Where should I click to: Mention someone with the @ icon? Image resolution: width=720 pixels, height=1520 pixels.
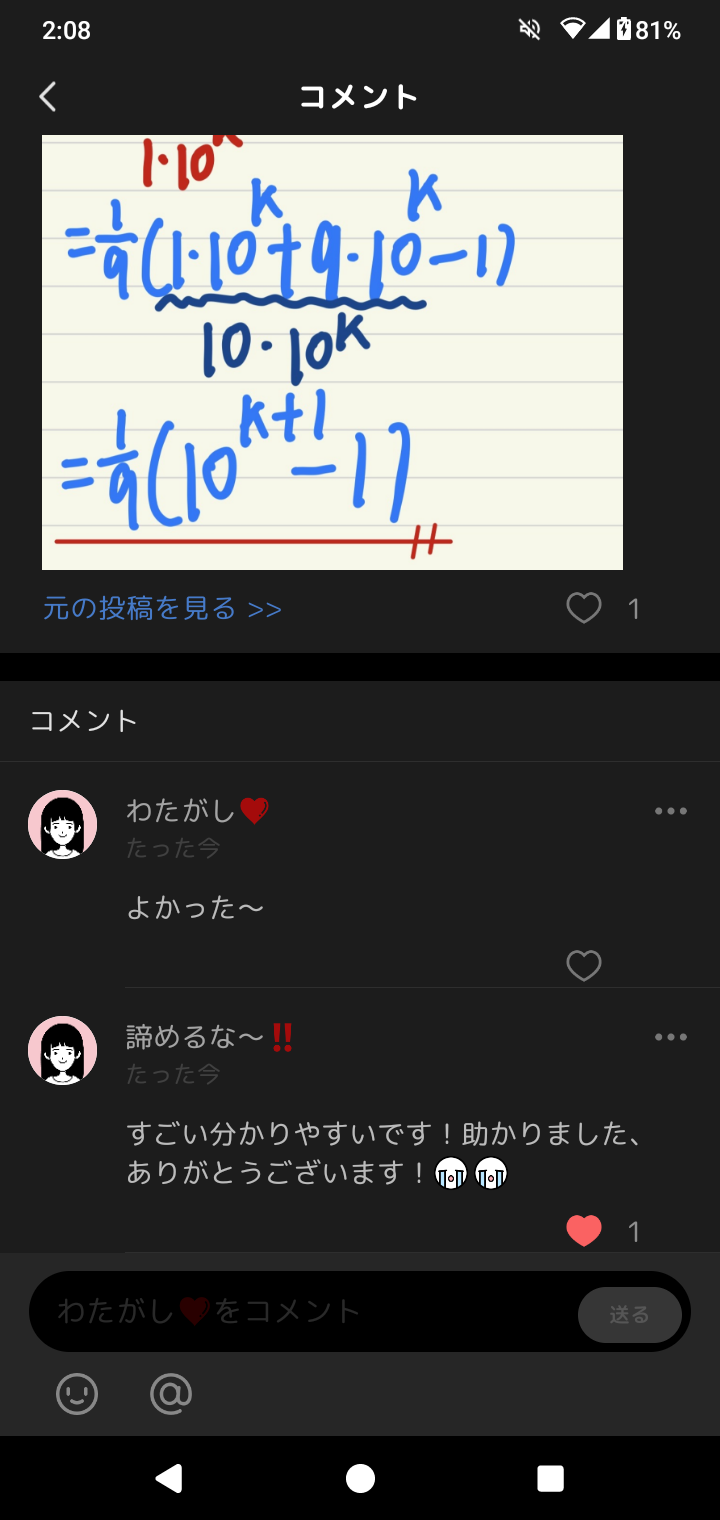(x=171, y=1393)
